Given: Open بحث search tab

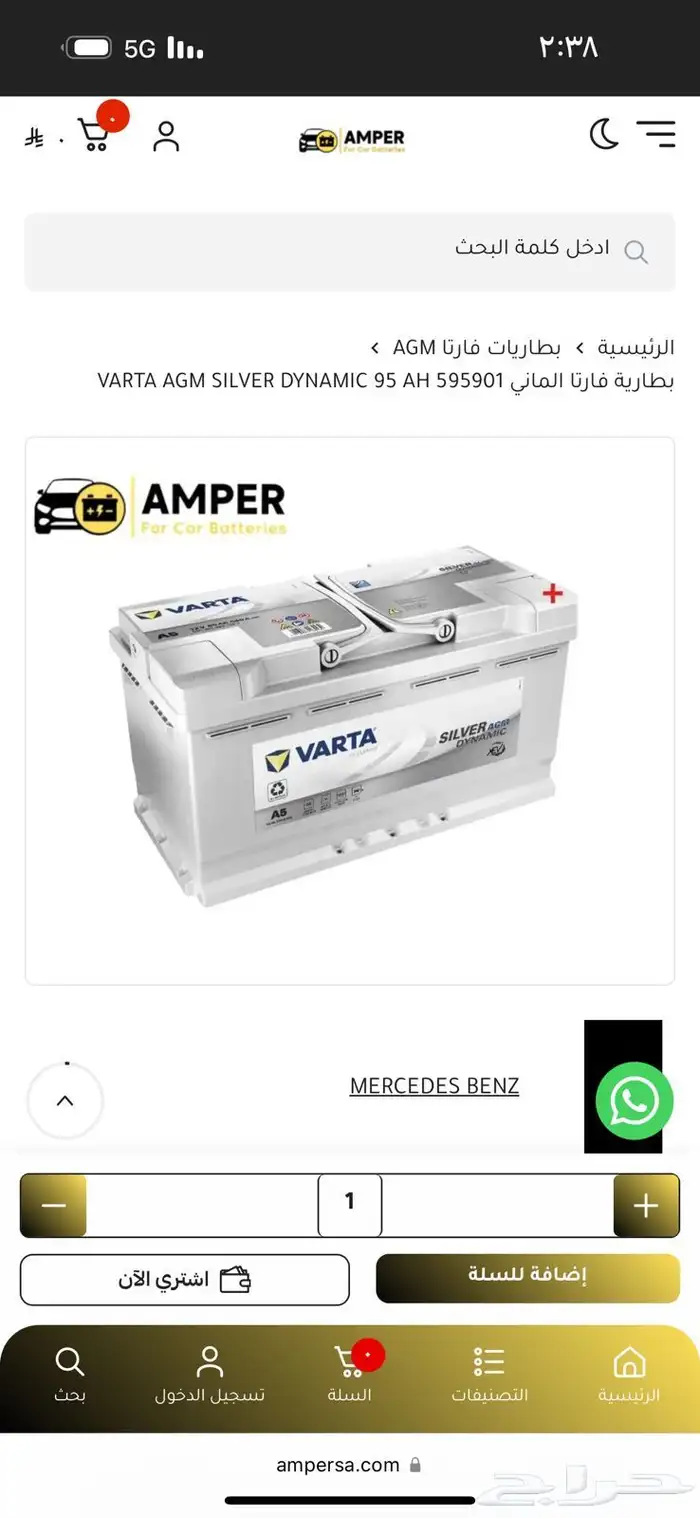Looking at the screenshot, I should (x=69, y=1375).
